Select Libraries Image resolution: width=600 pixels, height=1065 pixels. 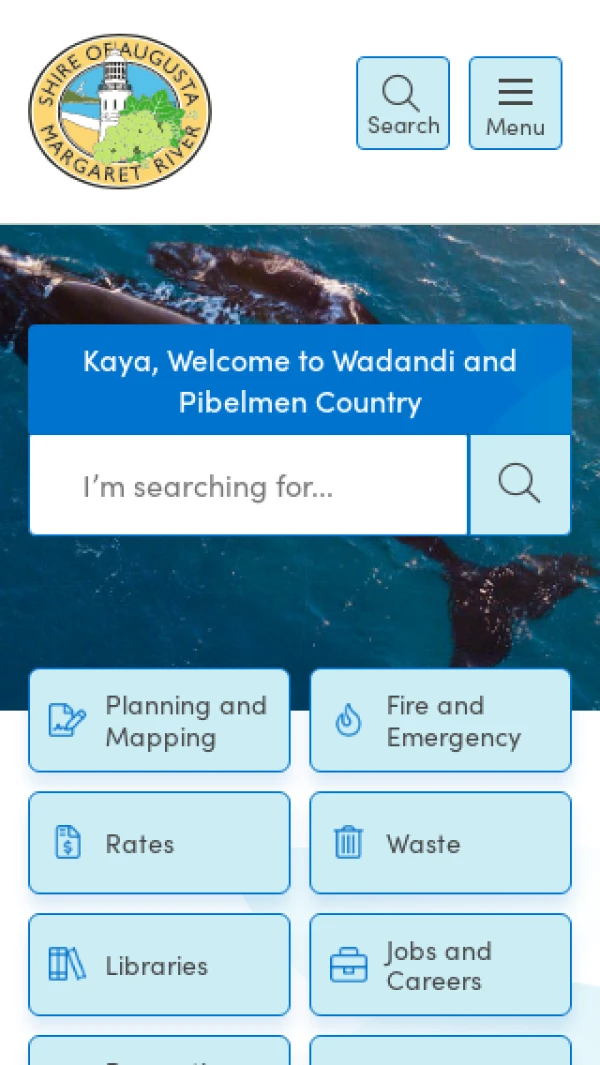pyautogui.click(x=160, y=965)
